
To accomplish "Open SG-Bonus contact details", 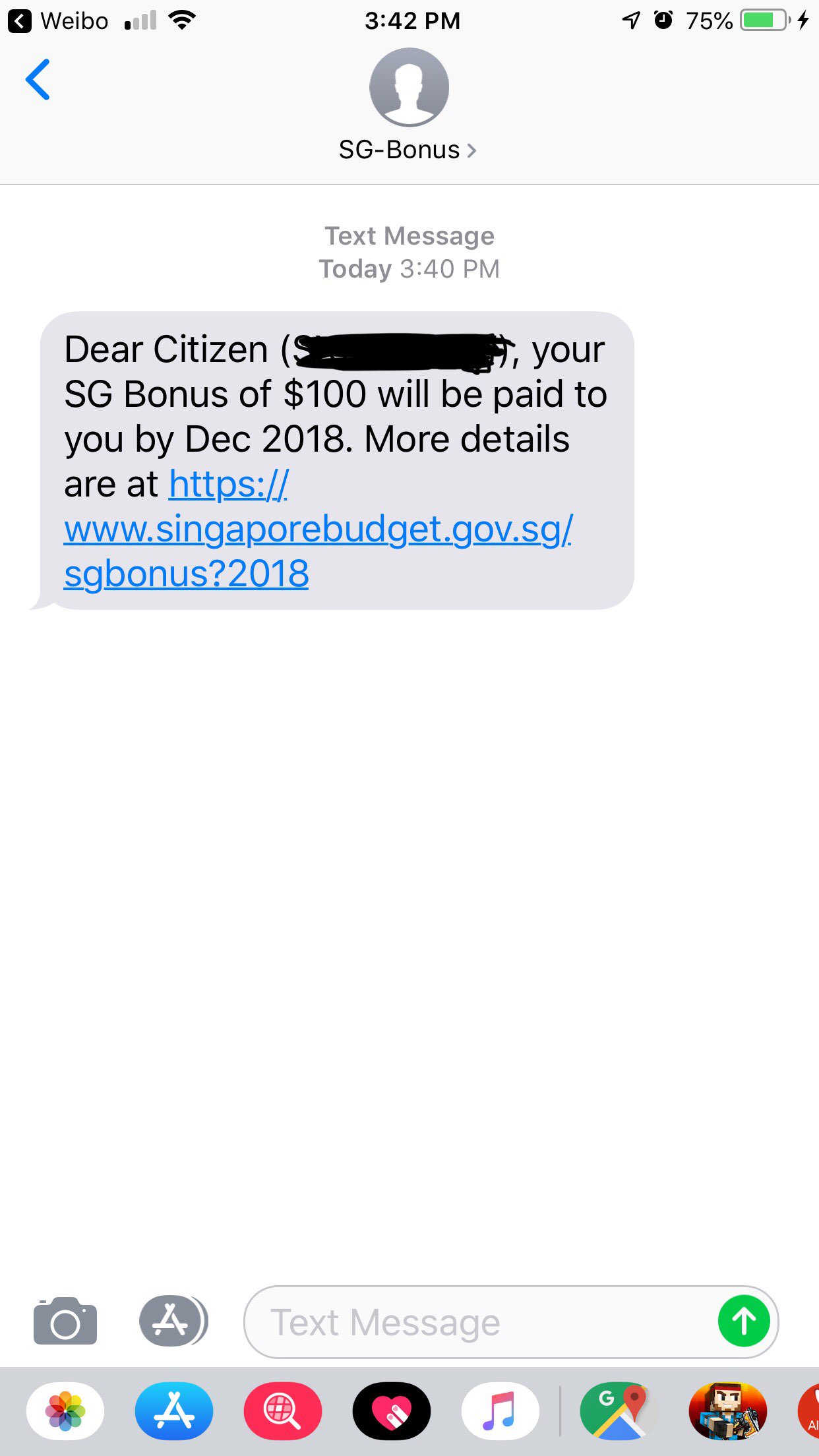I will coord(407,150).
